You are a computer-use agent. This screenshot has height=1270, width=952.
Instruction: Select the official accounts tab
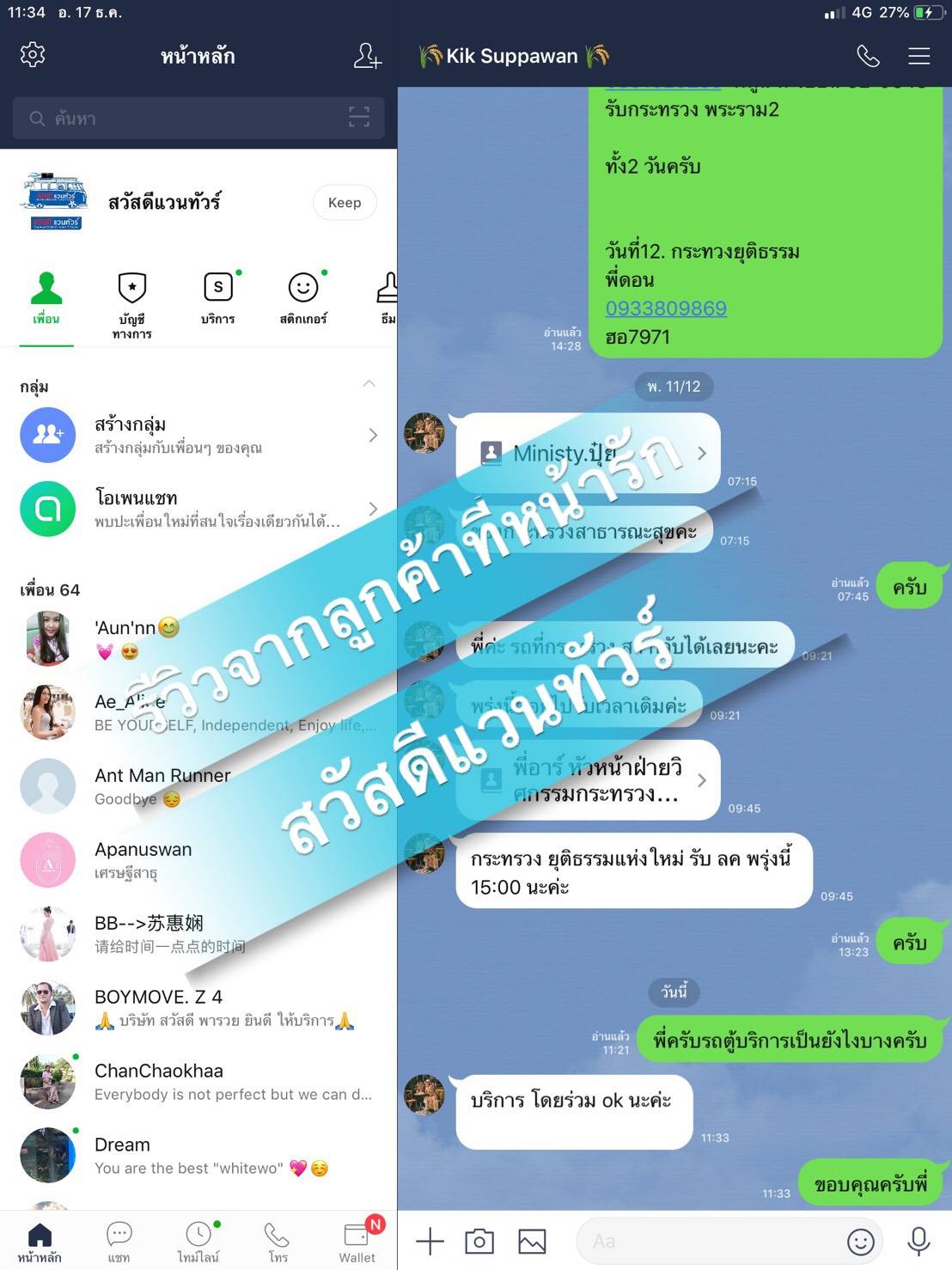click(x=131, y=304)
